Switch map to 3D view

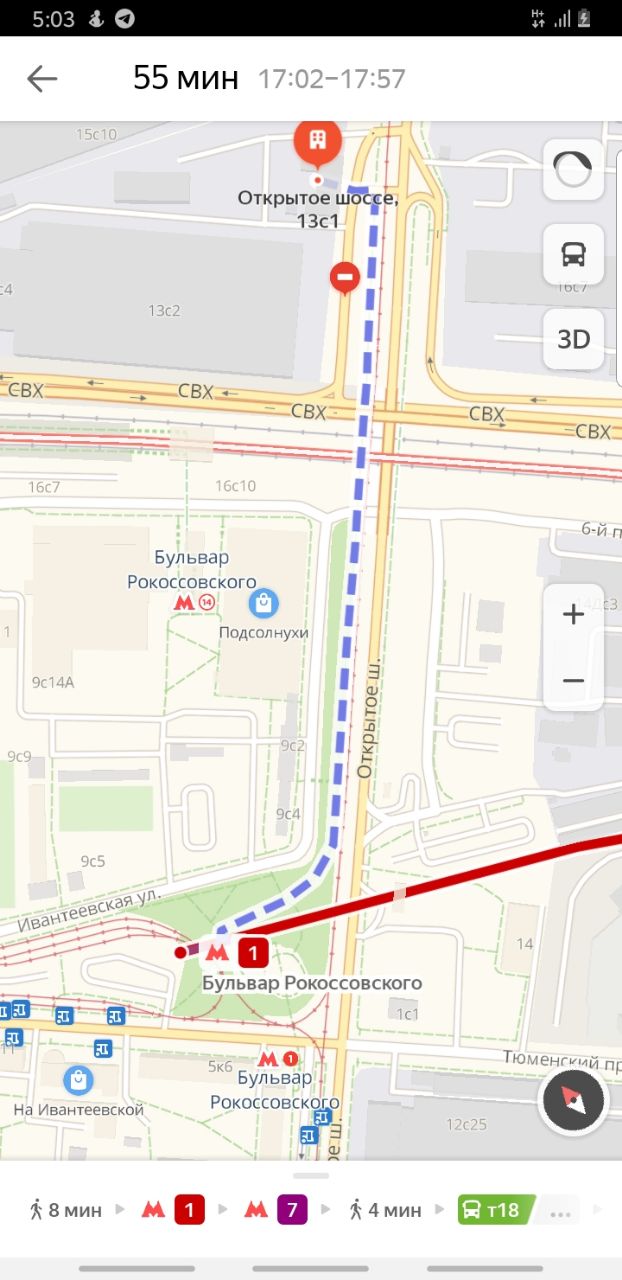pos(573,339)
